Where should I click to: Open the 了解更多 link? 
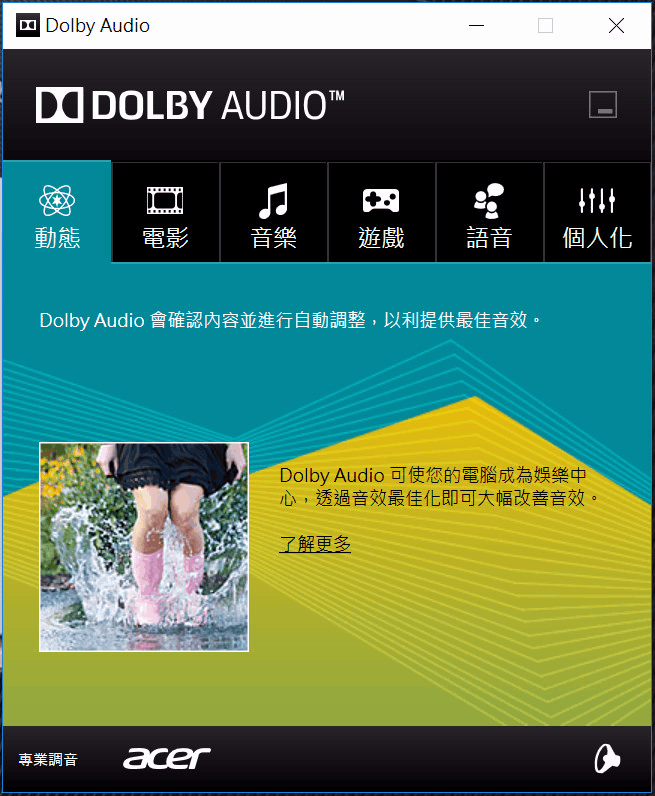315,544
